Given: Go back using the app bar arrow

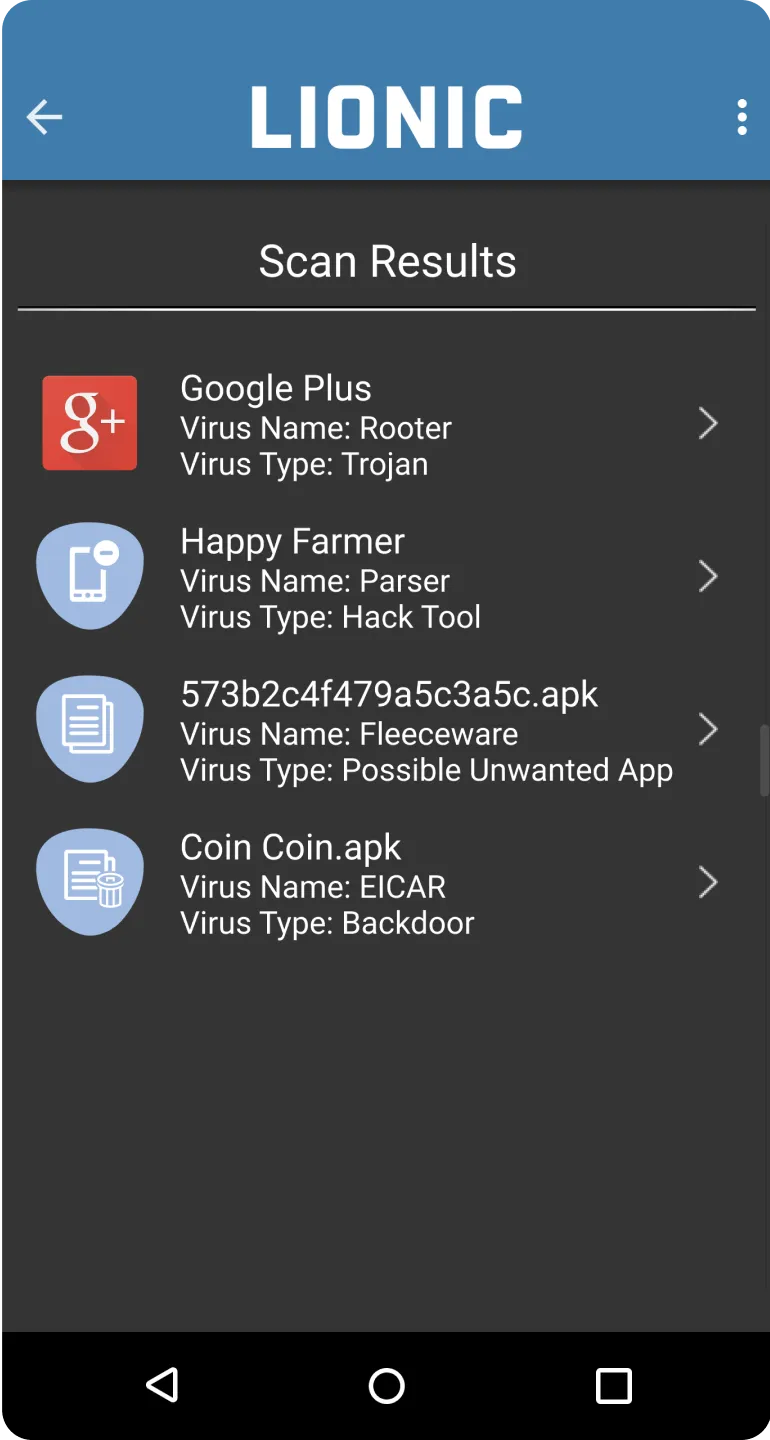Looking at the screenshot, I should tap(44, 117).
